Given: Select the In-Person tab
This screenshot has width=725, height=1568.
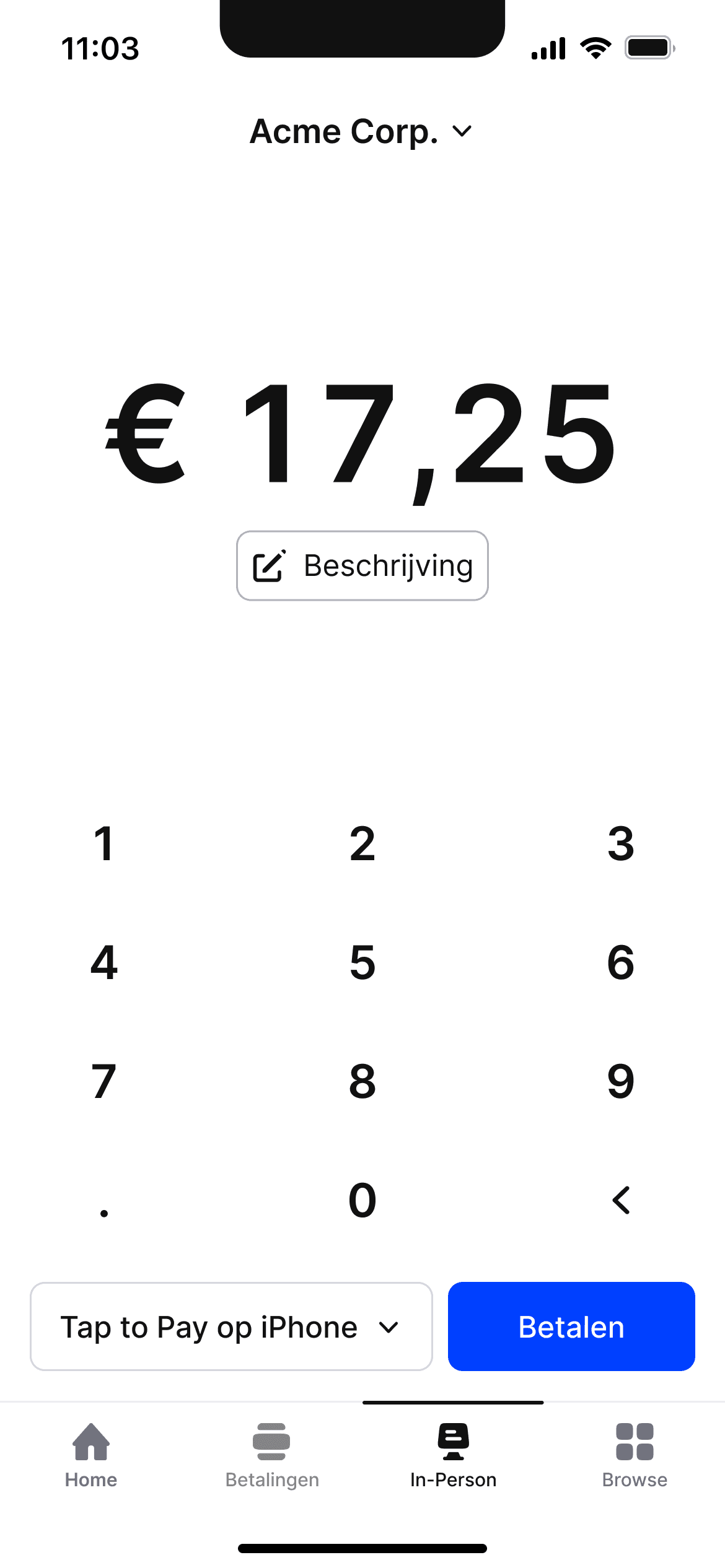Looking at the screenshot, I should point(454,1457).
